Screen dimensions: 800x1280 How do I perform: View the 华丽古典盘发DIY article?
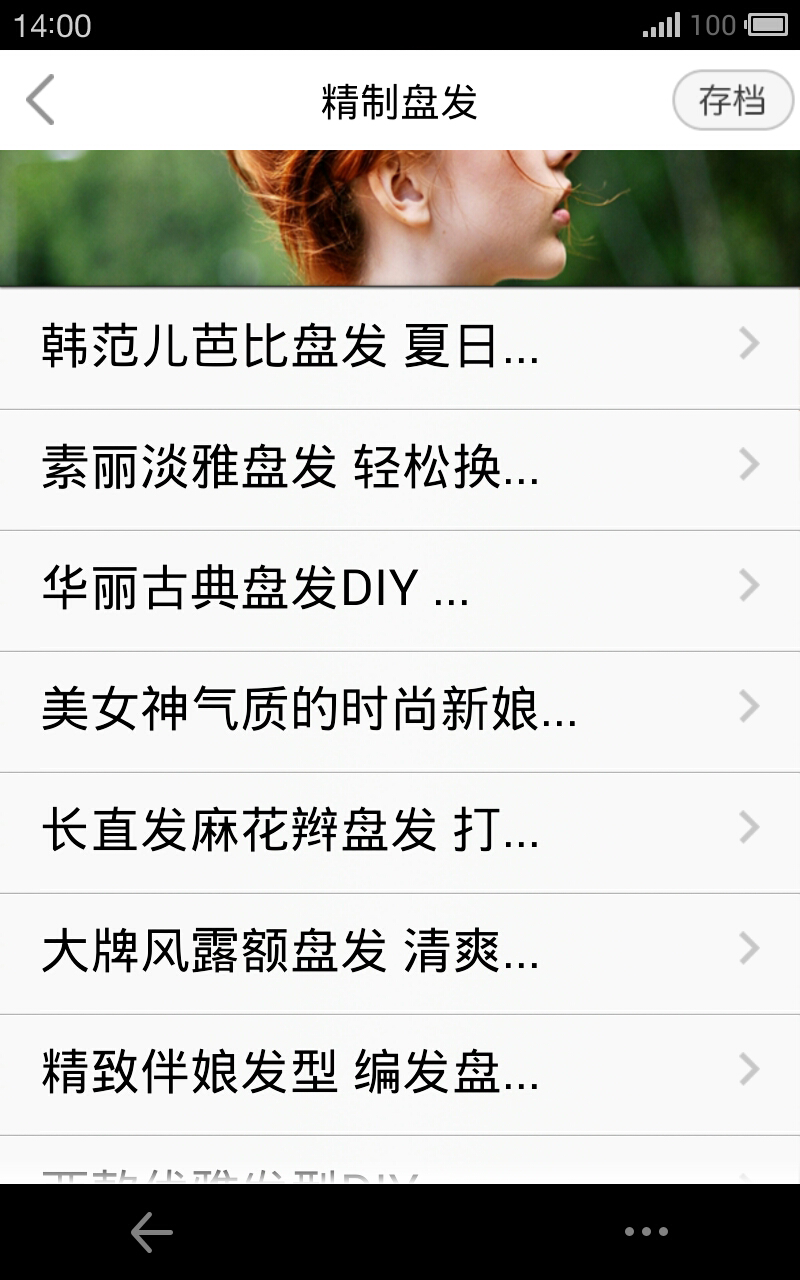coord(400,589)
